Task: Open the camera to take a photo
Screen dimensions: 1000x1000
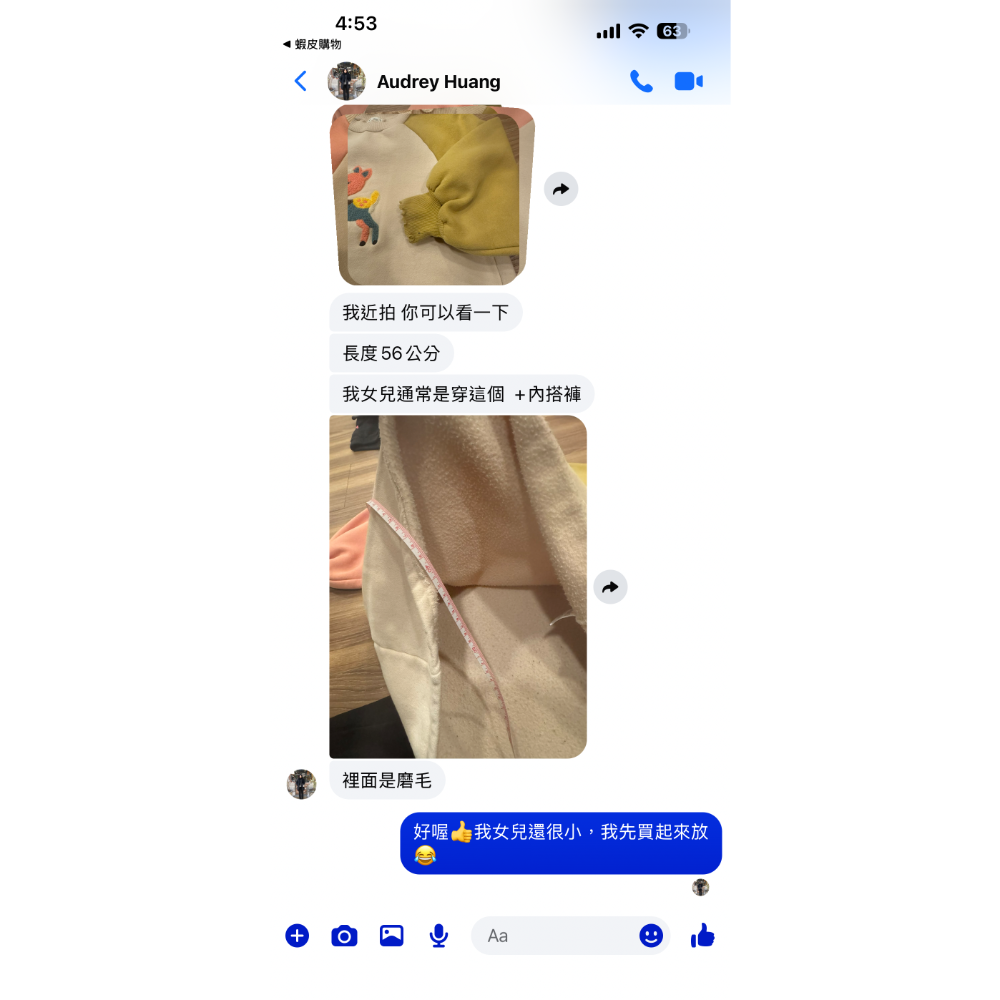Action: tap(344, 936)
